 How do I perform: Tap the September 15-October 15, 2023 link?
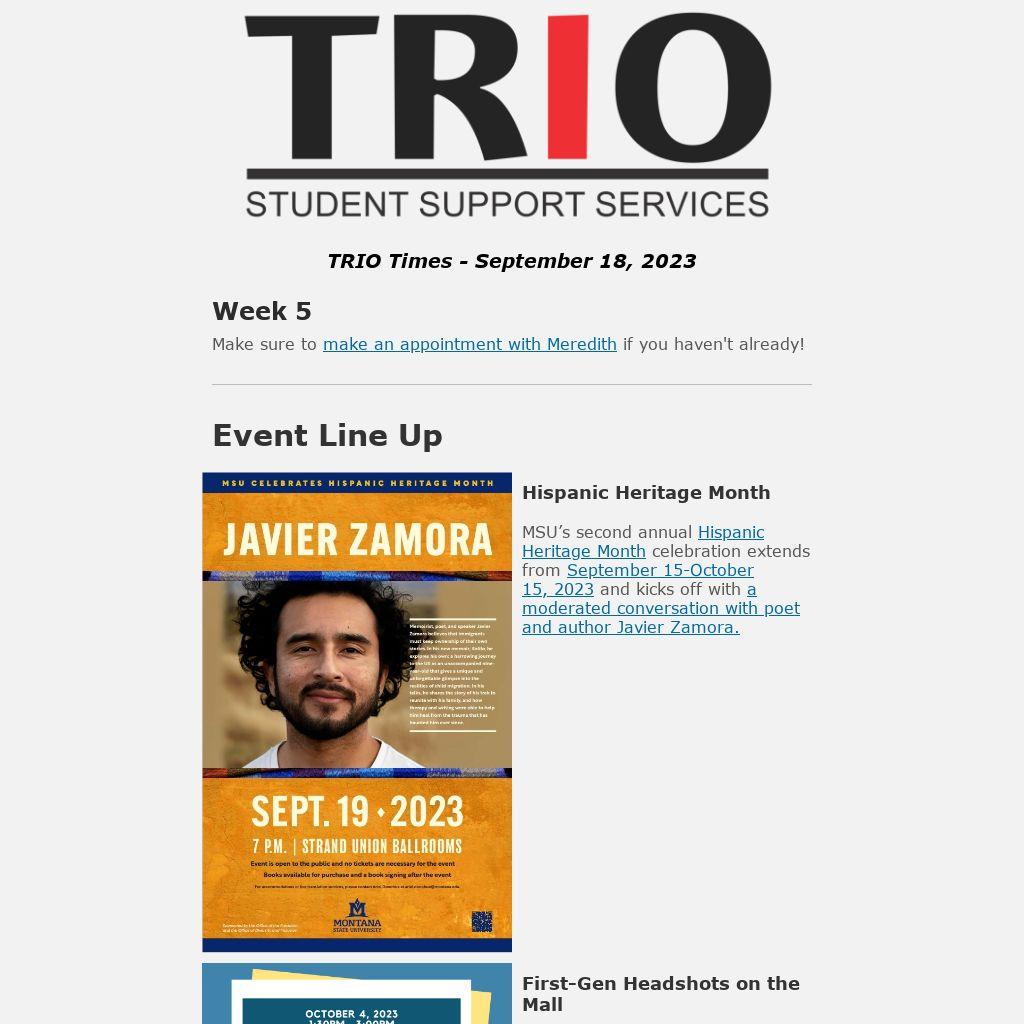[x=660, y=570]
